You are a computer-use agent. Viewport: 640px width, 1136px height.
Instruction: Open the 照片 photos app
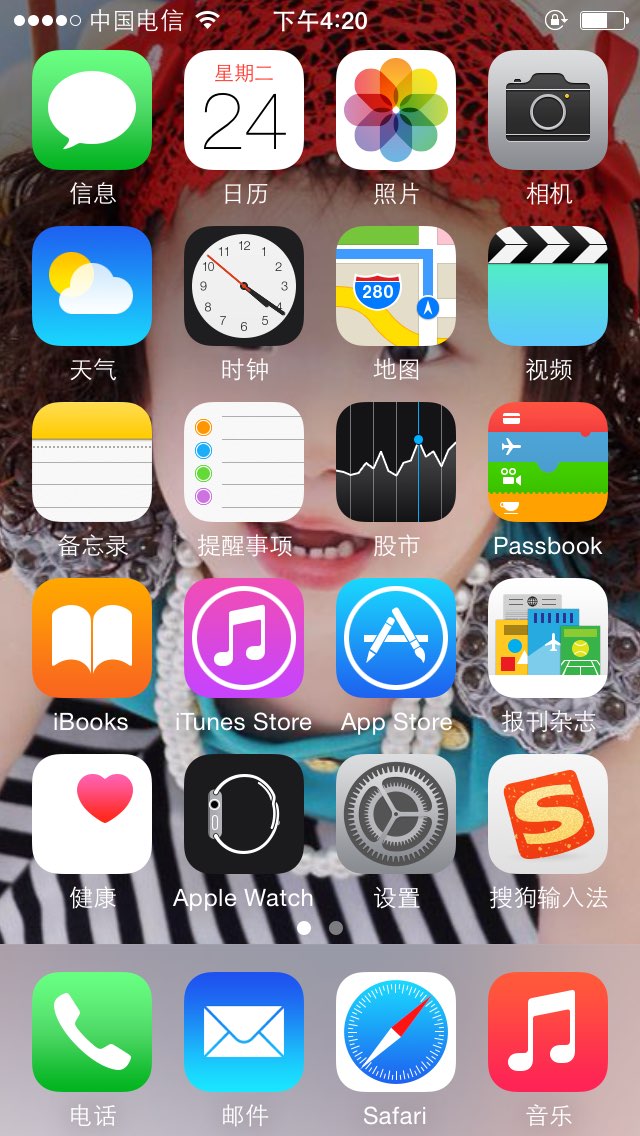[396, 110]
